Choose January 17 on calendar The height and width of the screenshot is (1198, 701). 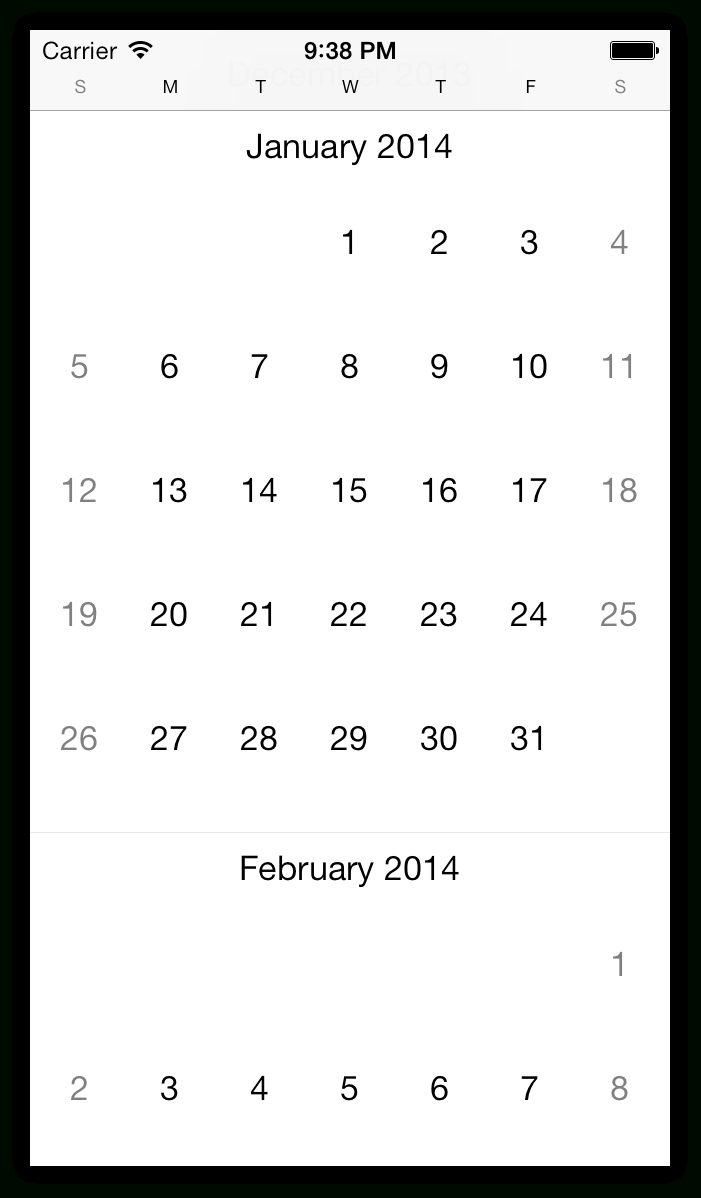tap(529, 491)
